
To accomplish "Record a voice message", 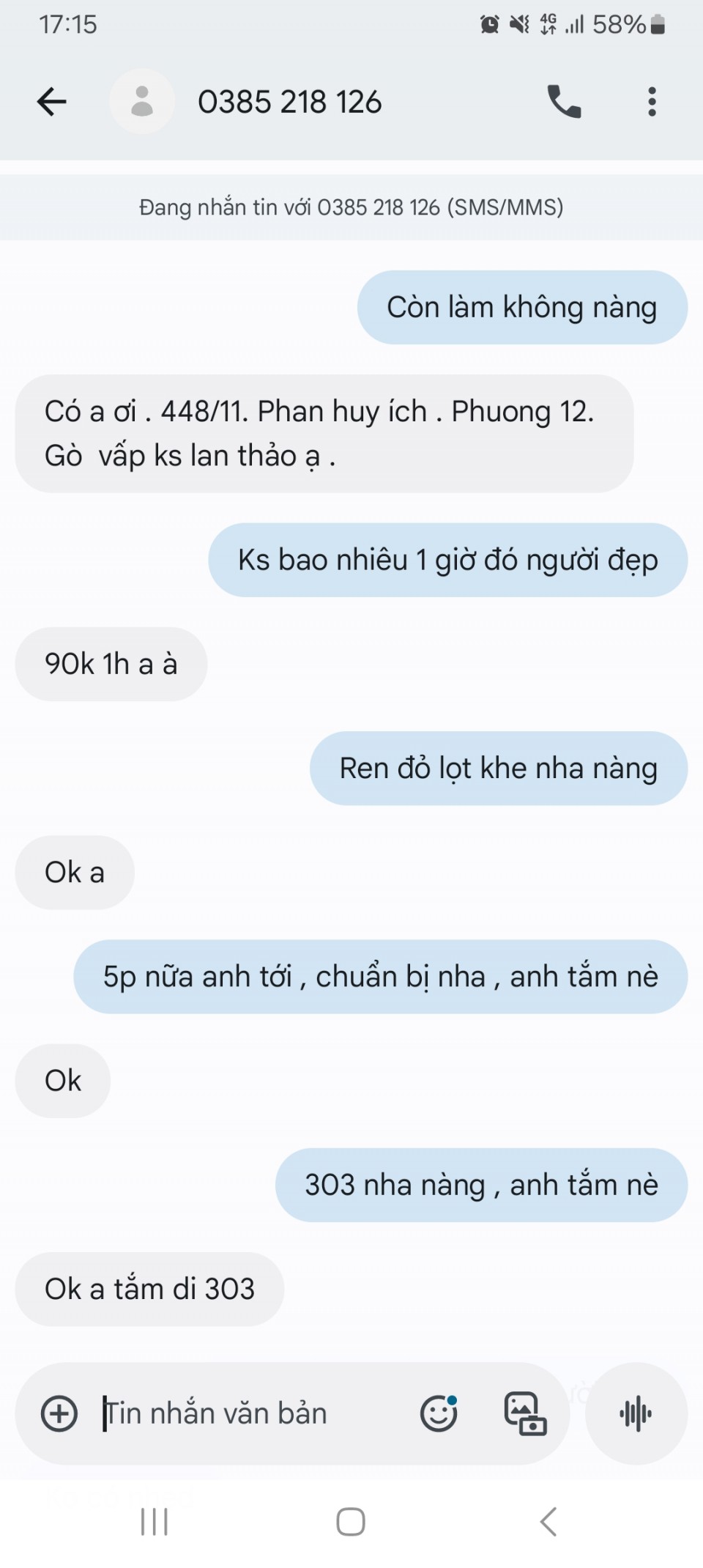I will [x=636, y=1413].
